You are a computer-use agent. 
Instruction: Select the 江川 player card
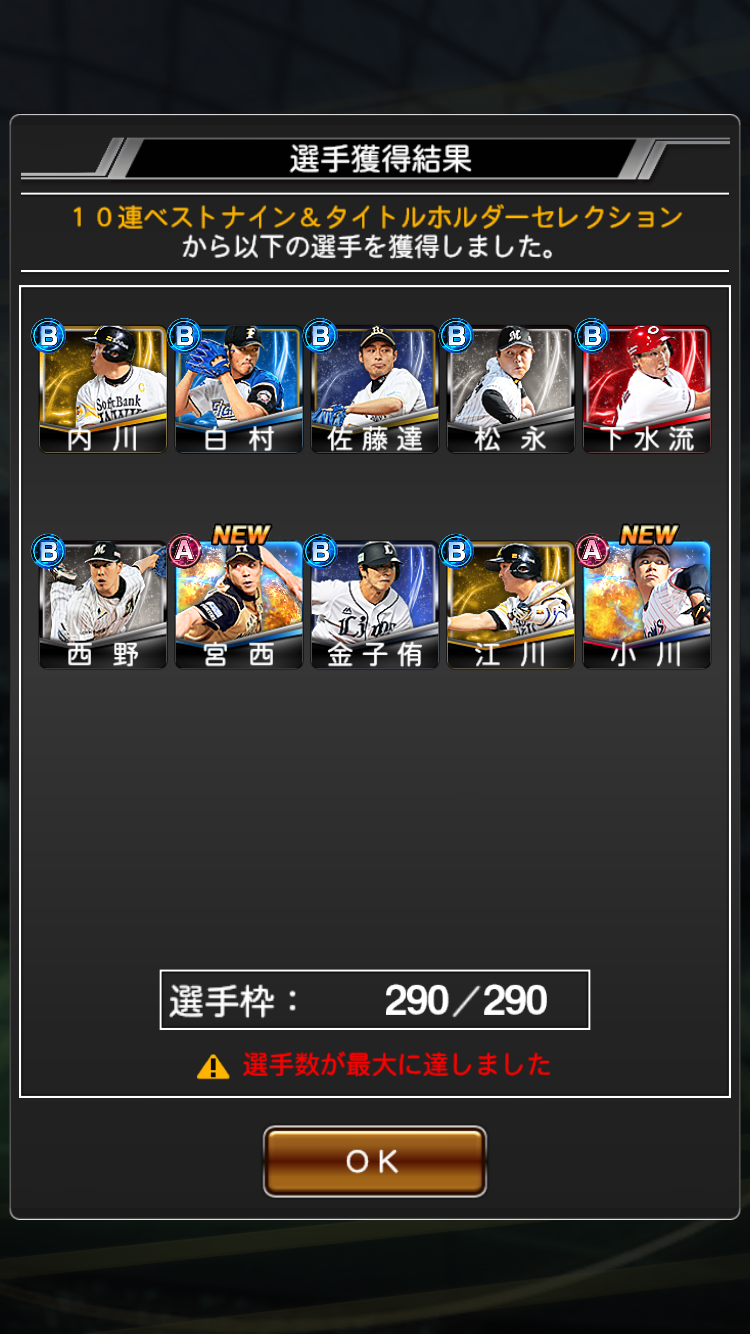coord(511,606)
